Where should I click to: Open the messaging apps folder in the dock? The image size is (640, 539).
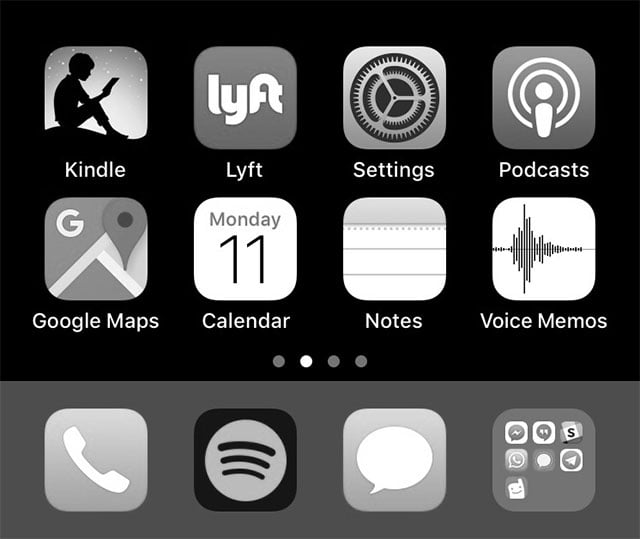click(543, 459)
